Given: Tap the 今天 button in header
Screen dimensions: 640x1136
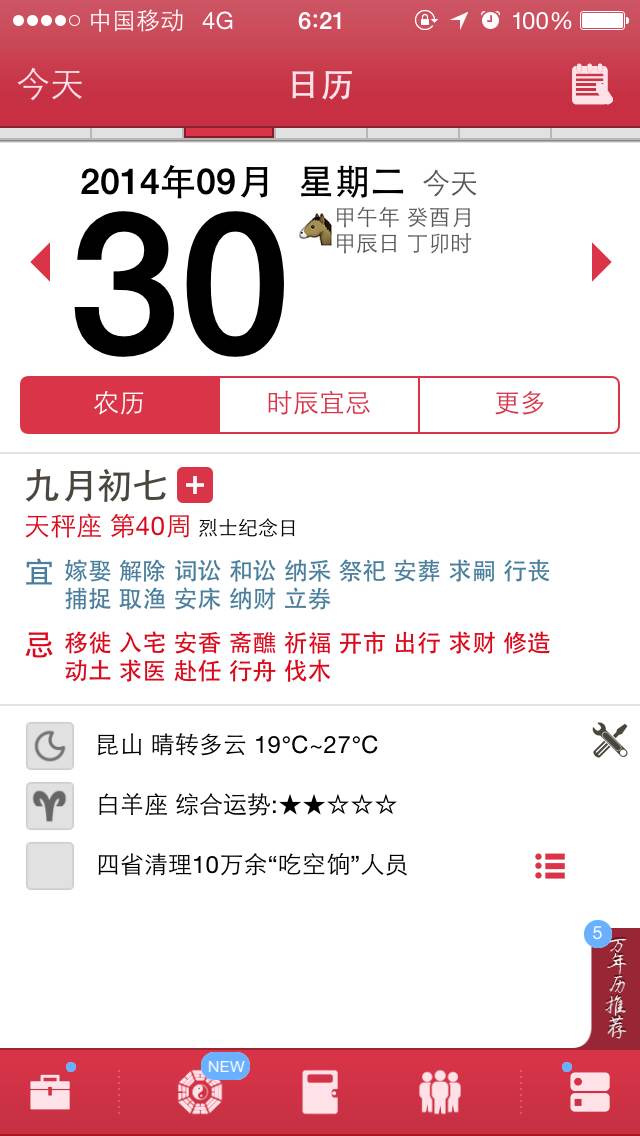Looking at the screenshot, I should 50,85.
